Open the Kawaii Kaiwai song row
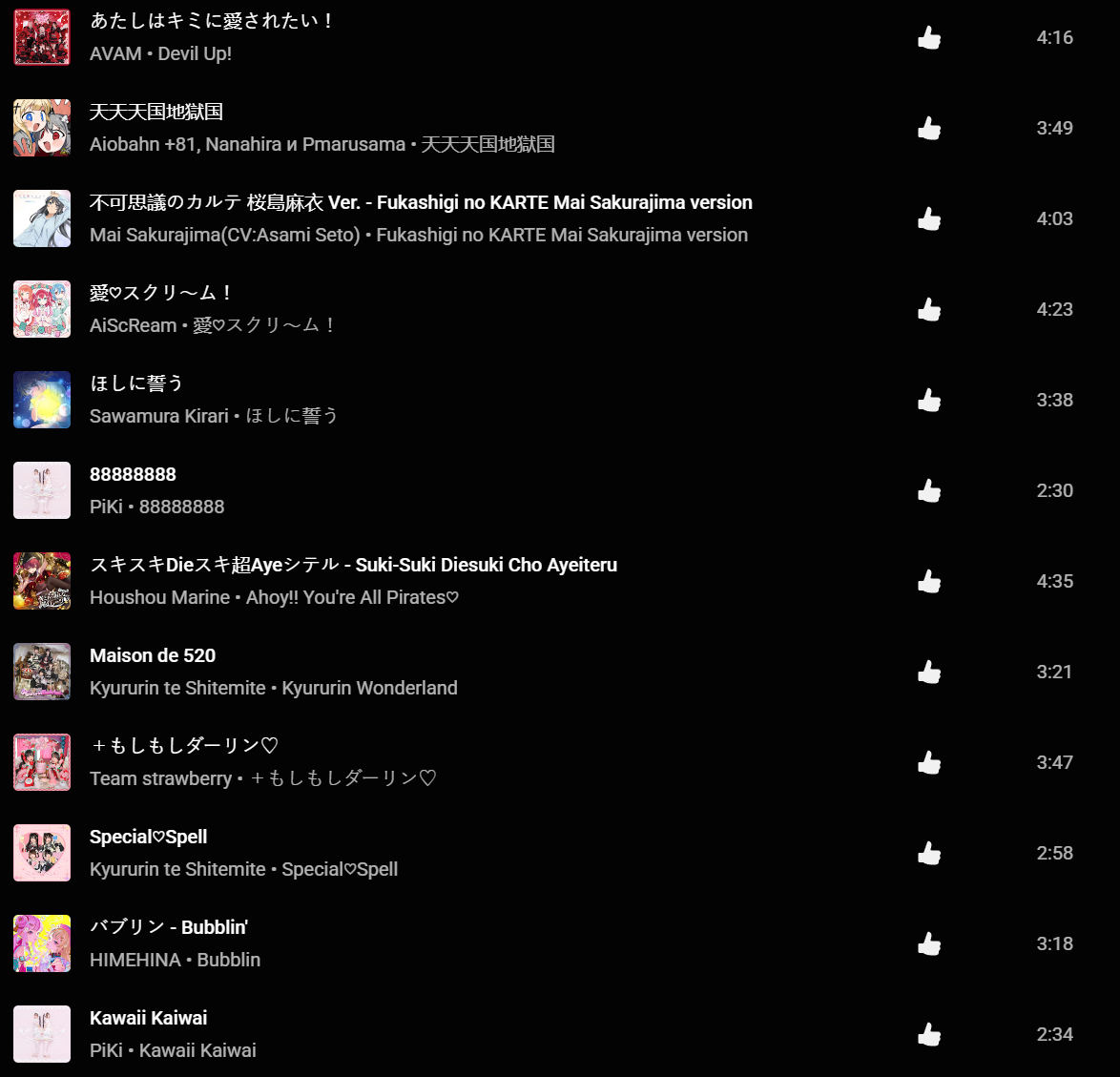The height and width of the screenshot is (1077, 1120). pyautogui.click(x=148, y=1018)
